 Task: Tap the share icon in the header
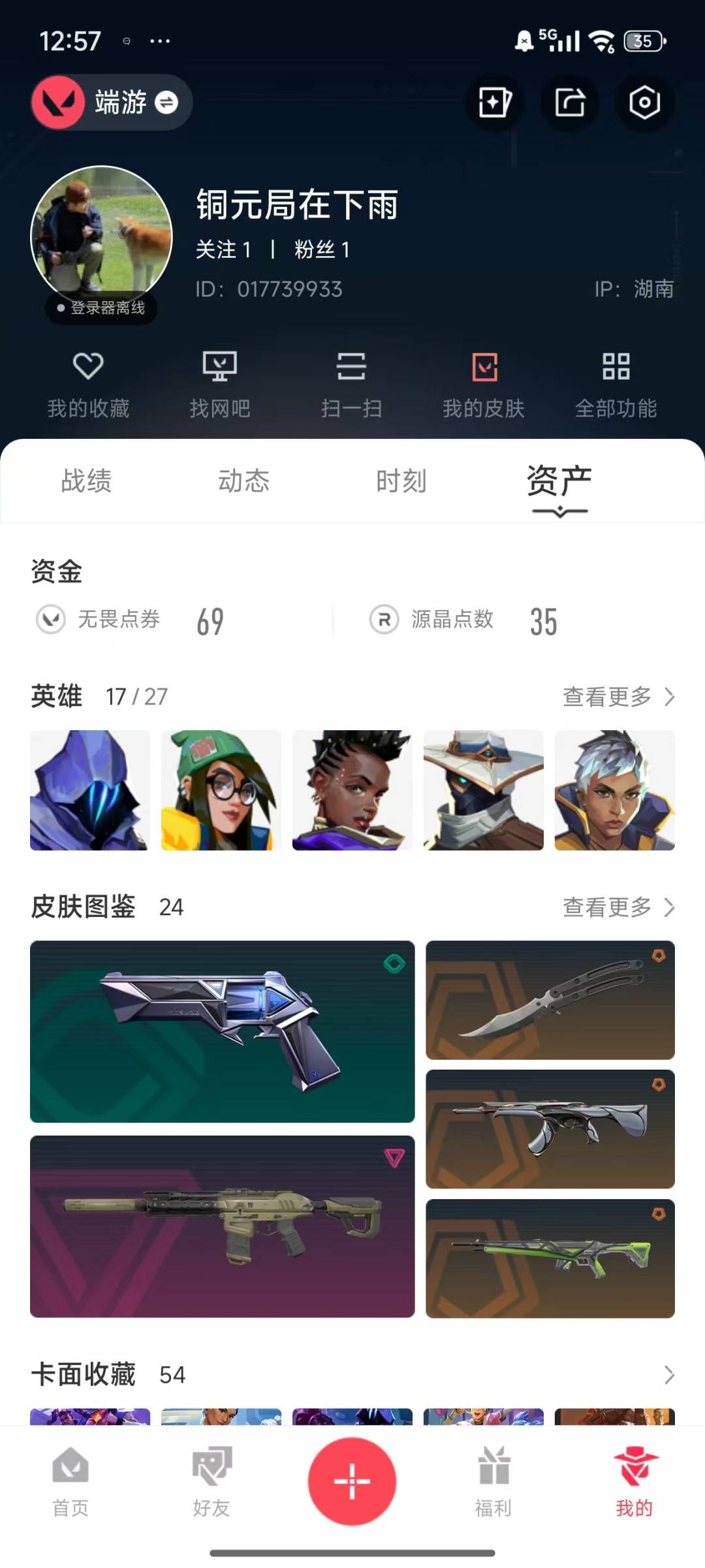point(570,103)
